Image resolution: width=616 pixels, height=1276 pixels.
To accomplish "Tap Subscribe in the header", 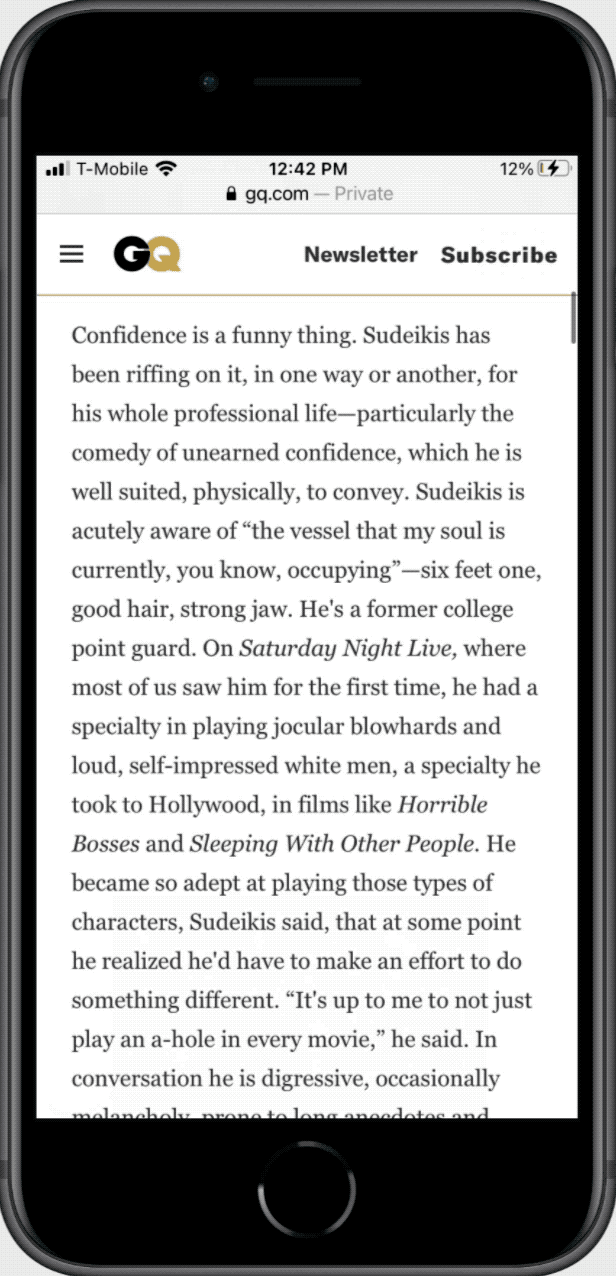I will (x=498, y=255).
